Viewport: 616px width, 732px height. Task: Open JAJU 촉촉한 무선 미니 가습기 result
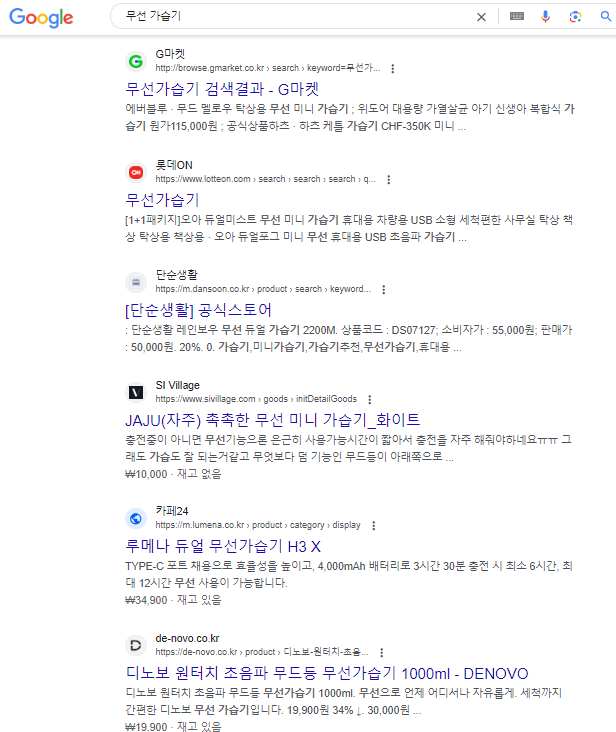pyautogui.click(x=273, y=420)
